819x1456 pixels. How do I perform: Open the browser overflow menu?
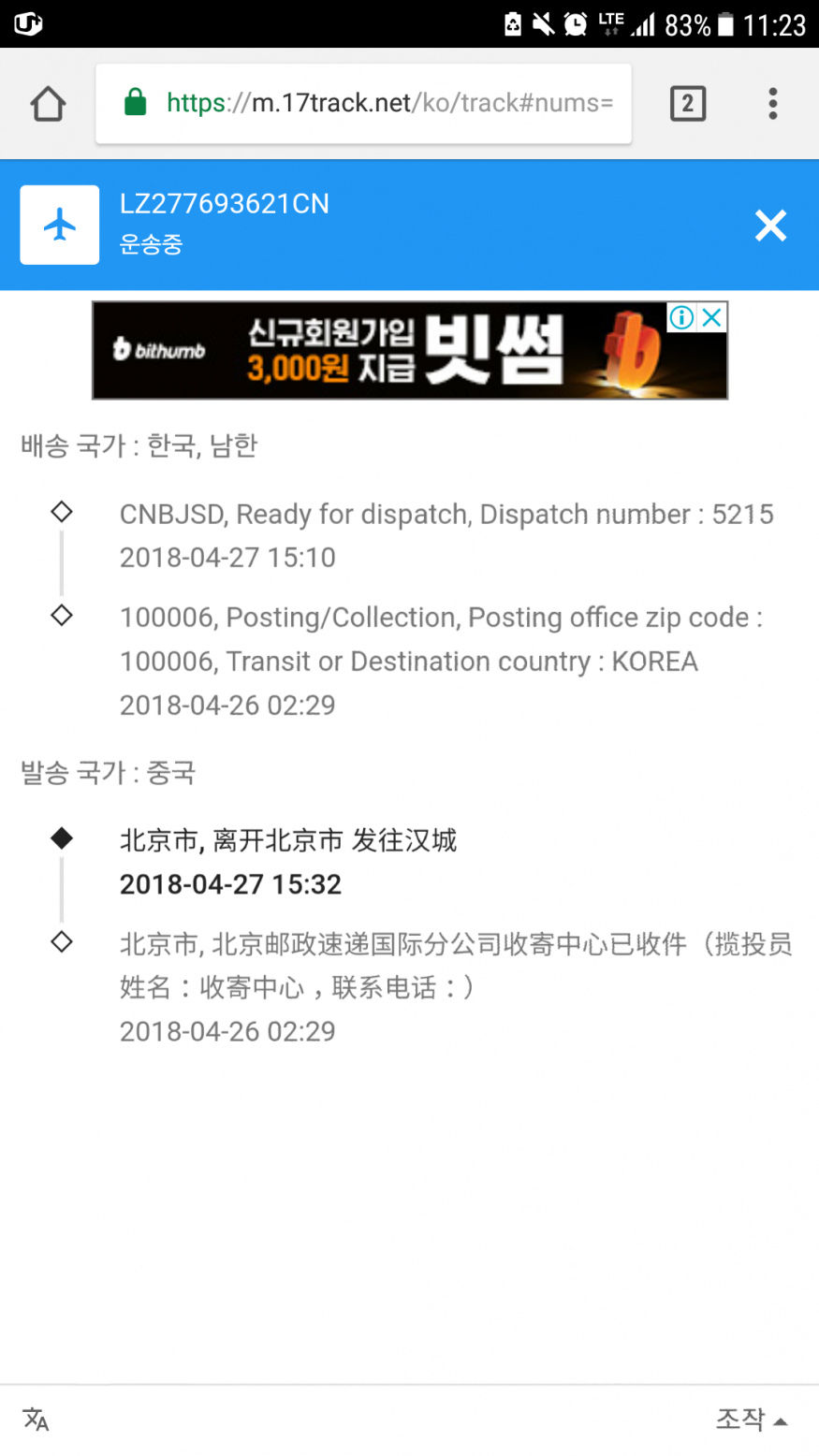(x=772, y=103)
